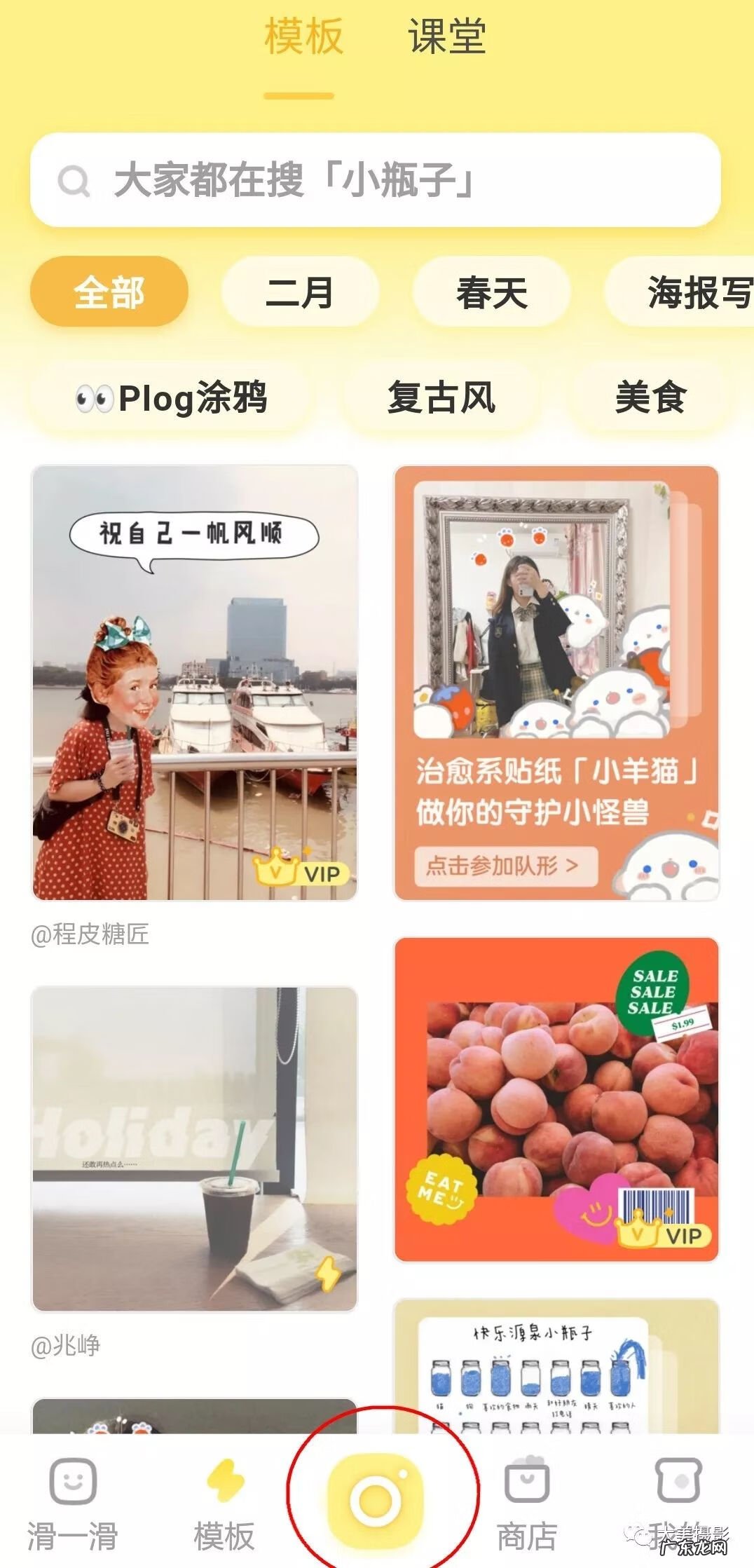Open the 快乐源泉小瓶子 template

[556, 1363]
